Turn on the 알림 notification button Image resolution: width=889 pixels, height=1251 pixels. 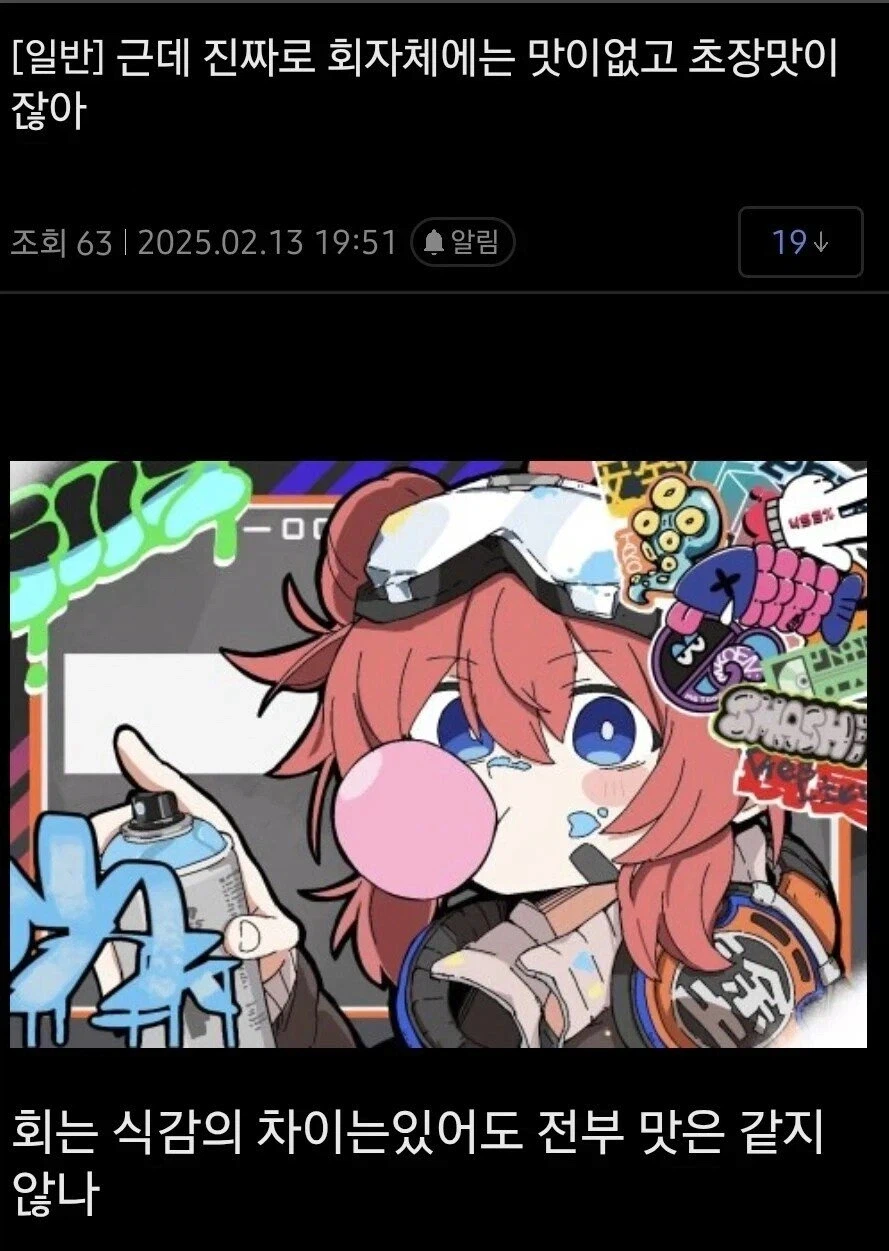[x=462, y=242]
